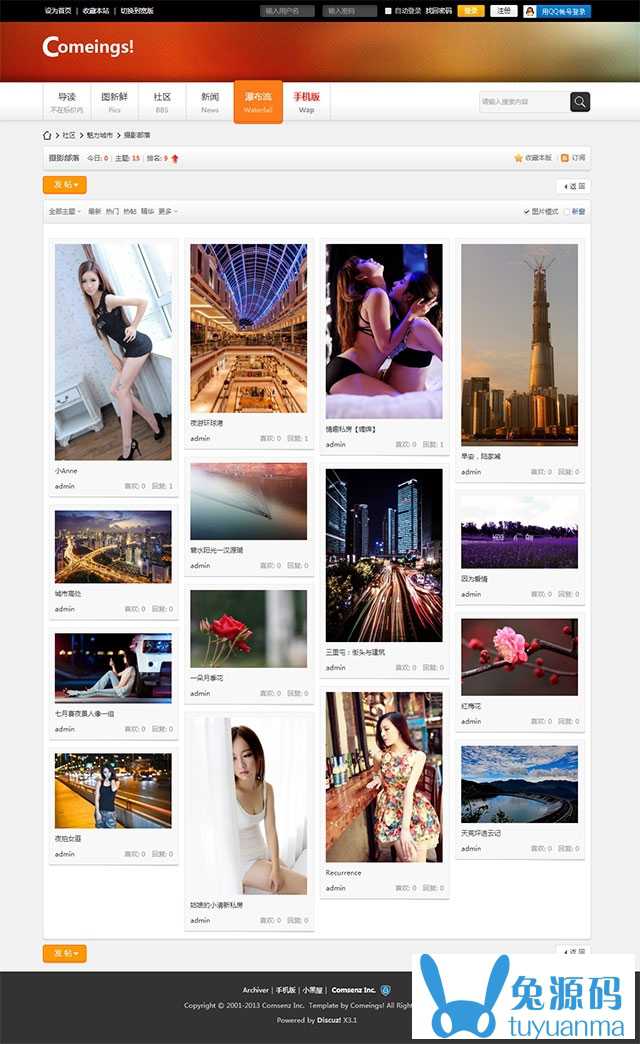Subscribe via the 订阅 RSS link

click(573, 158)
